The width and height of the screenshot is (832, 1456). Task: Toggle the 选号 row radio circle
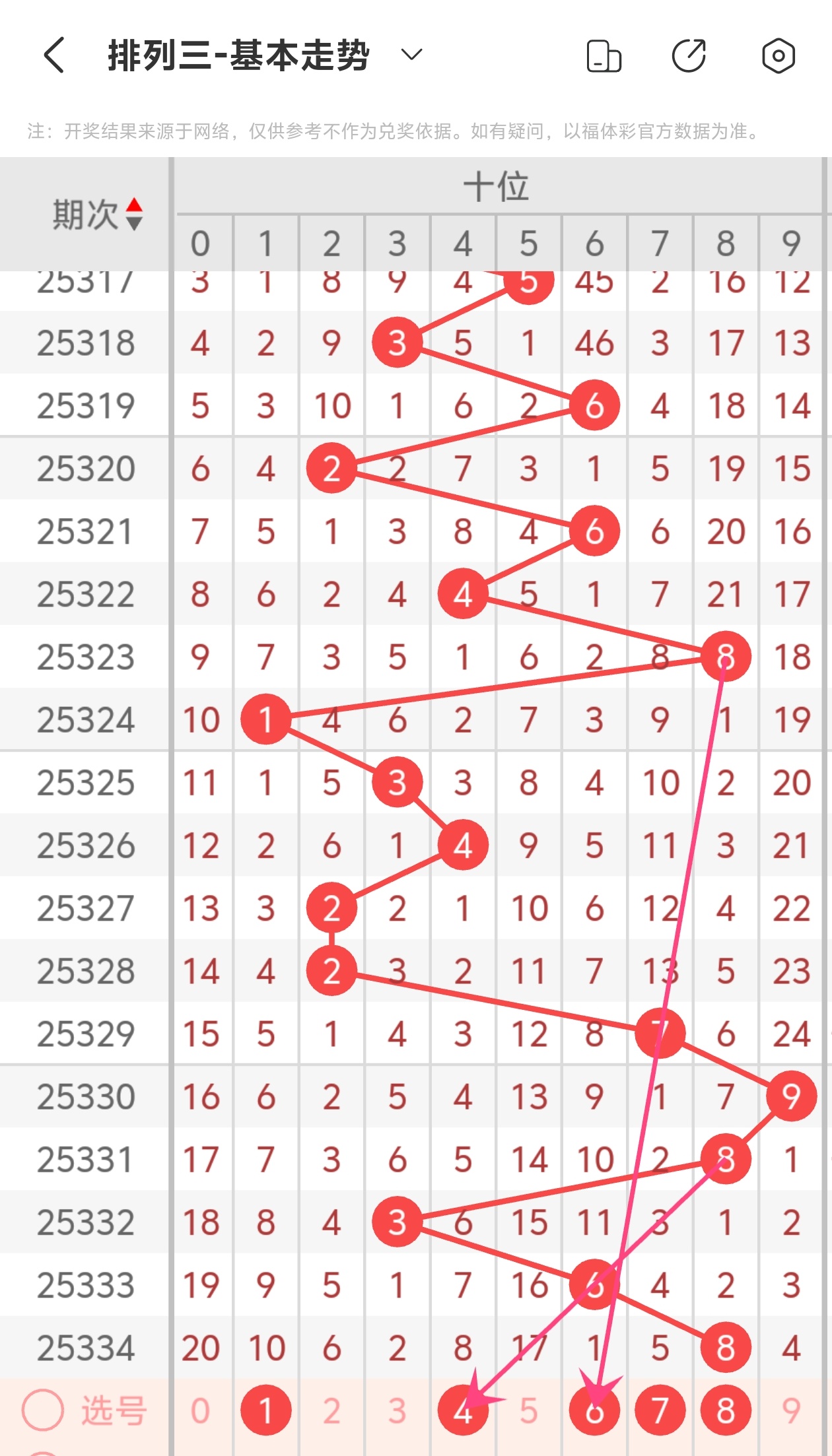click(x=43, y=1410)
